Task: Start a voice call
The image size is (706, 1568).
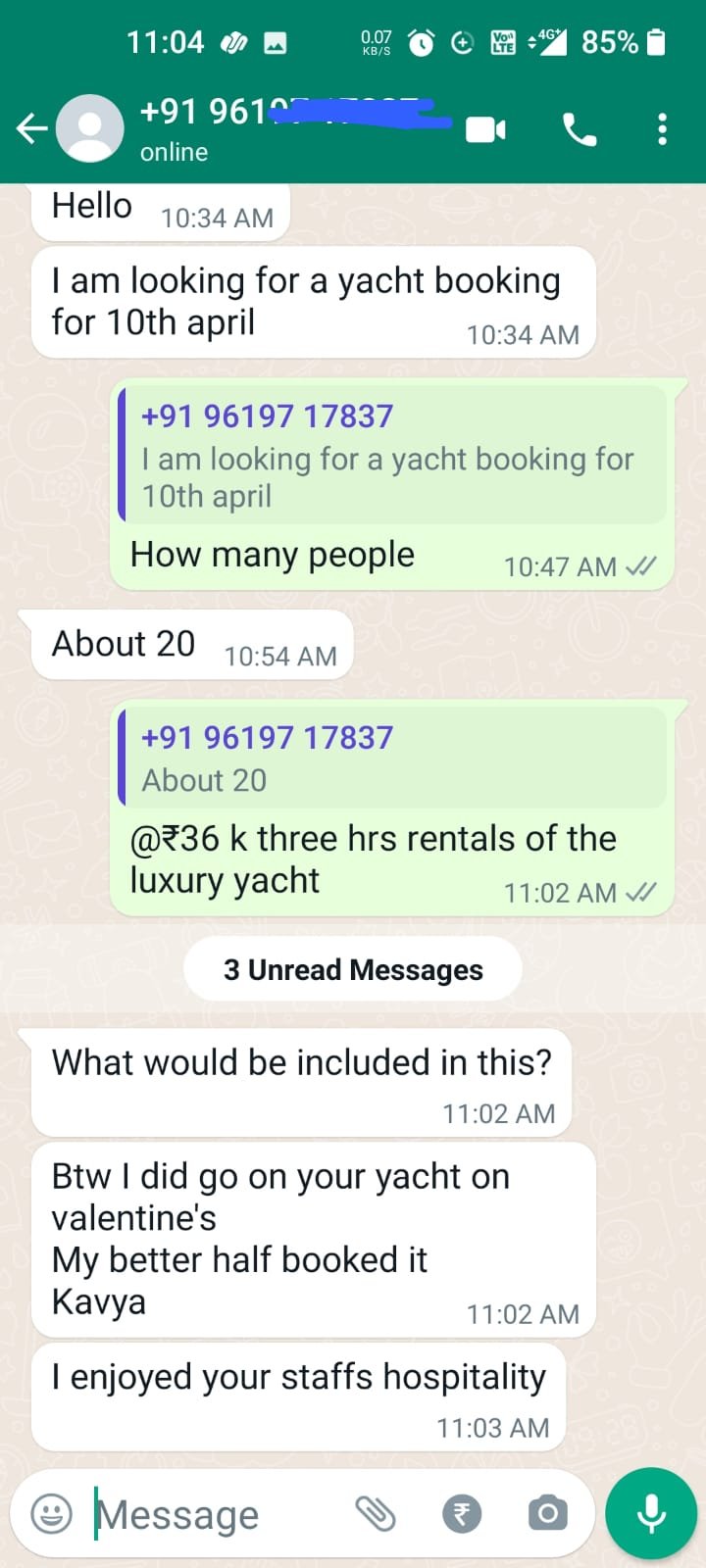Action: coord(579,129)
